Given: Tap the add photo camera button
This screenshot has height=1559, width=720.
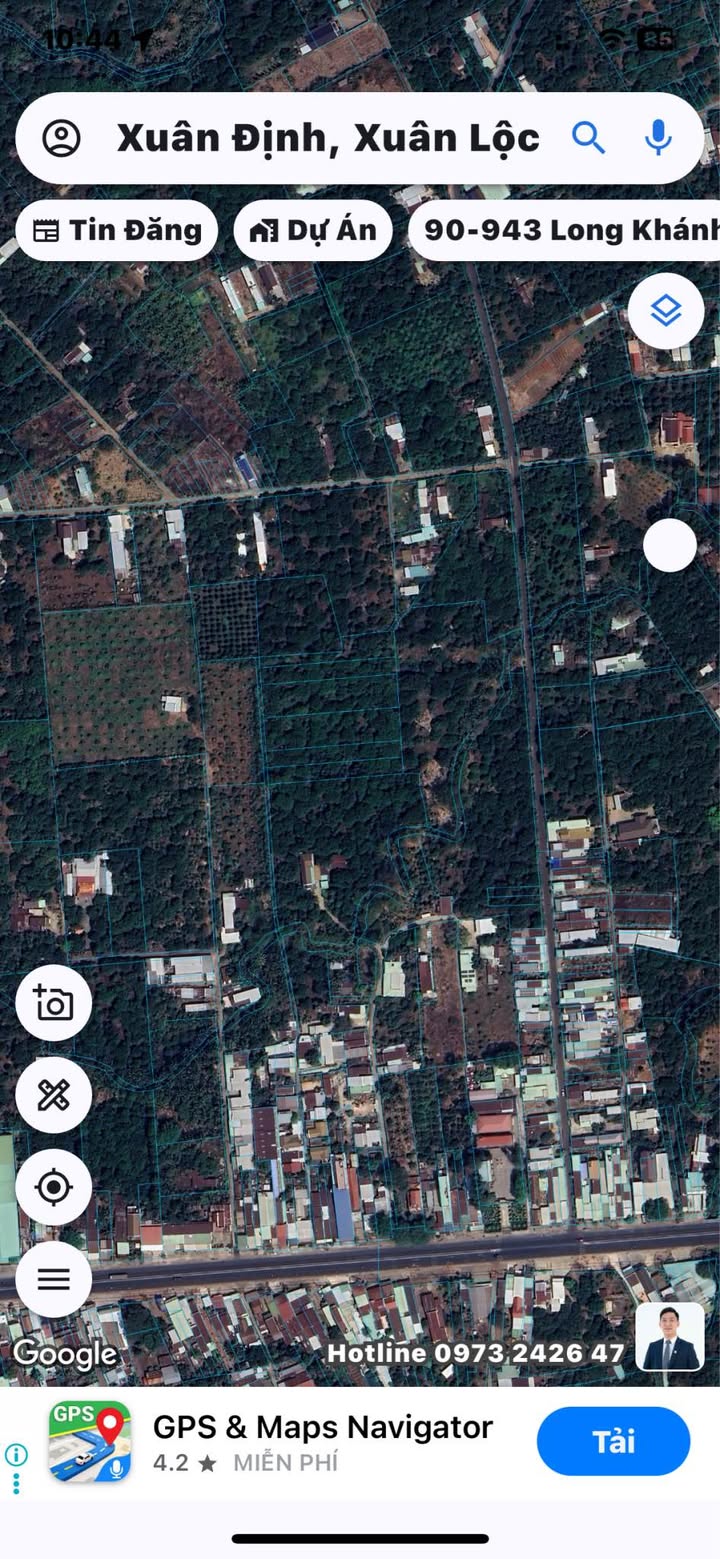Looking at the screenshot, I should 54,1003.
